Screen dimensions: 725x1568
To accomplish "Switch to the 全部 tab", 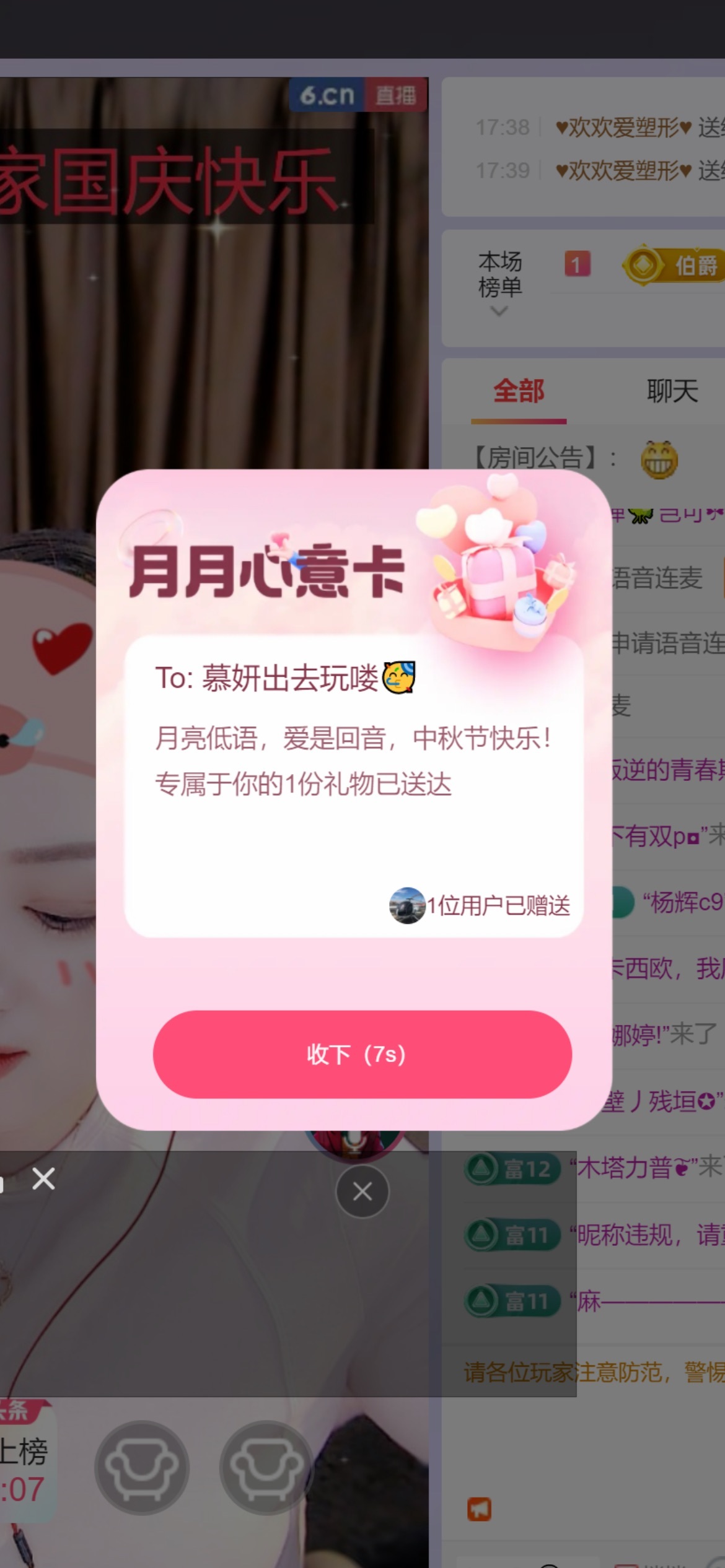I will pos(519,392).
